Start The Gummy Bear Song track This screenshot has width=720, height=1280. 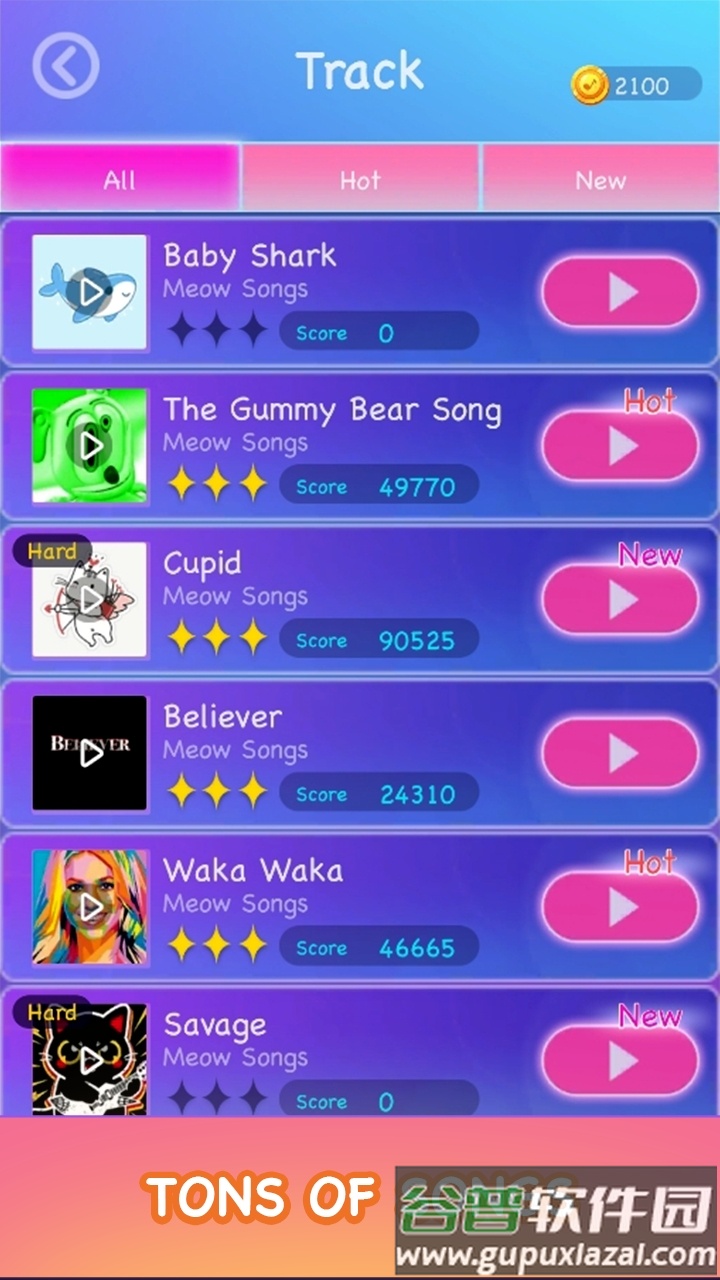click(619, 446)
